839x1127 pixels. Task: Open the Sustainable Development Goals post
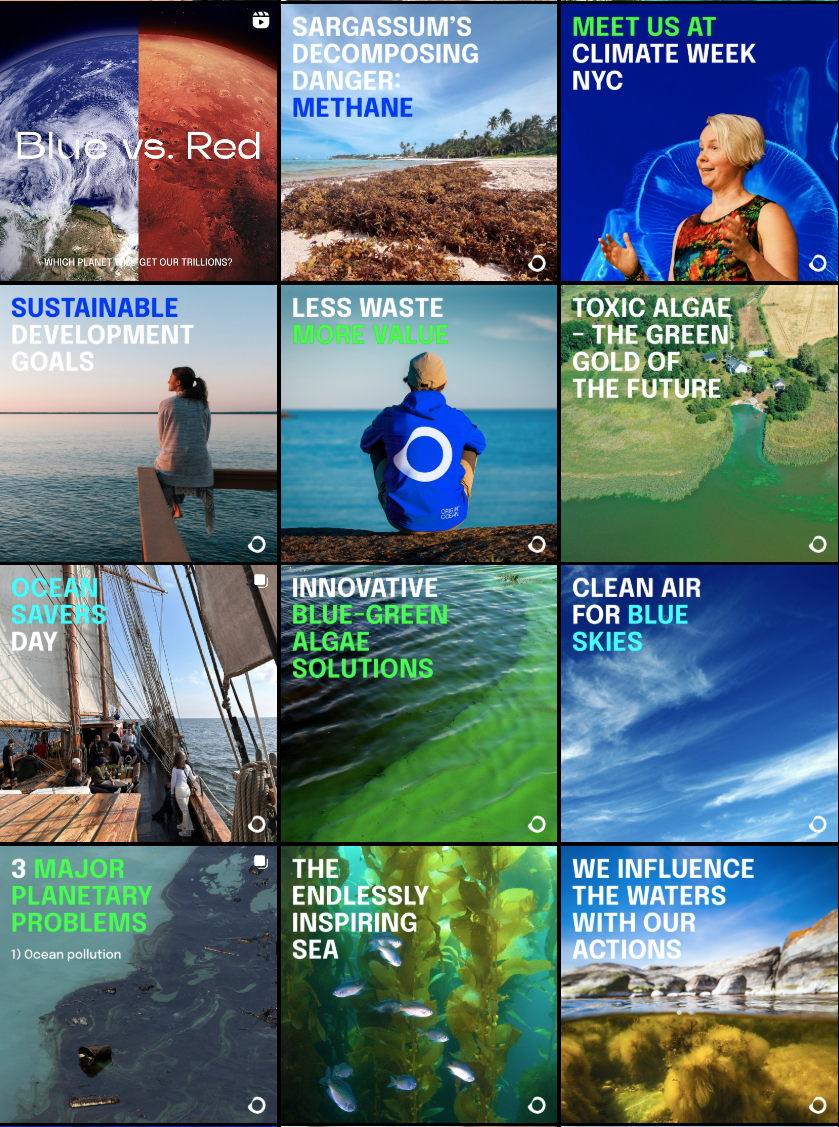(x=138, y=423)
